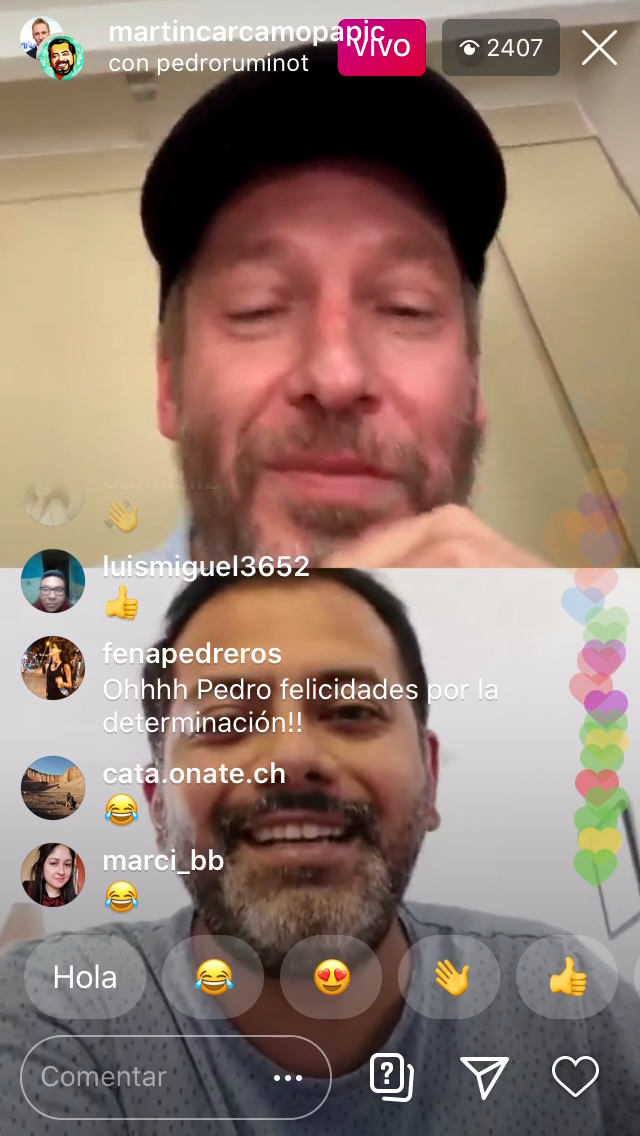Open the questions icon

(391, 1076)
